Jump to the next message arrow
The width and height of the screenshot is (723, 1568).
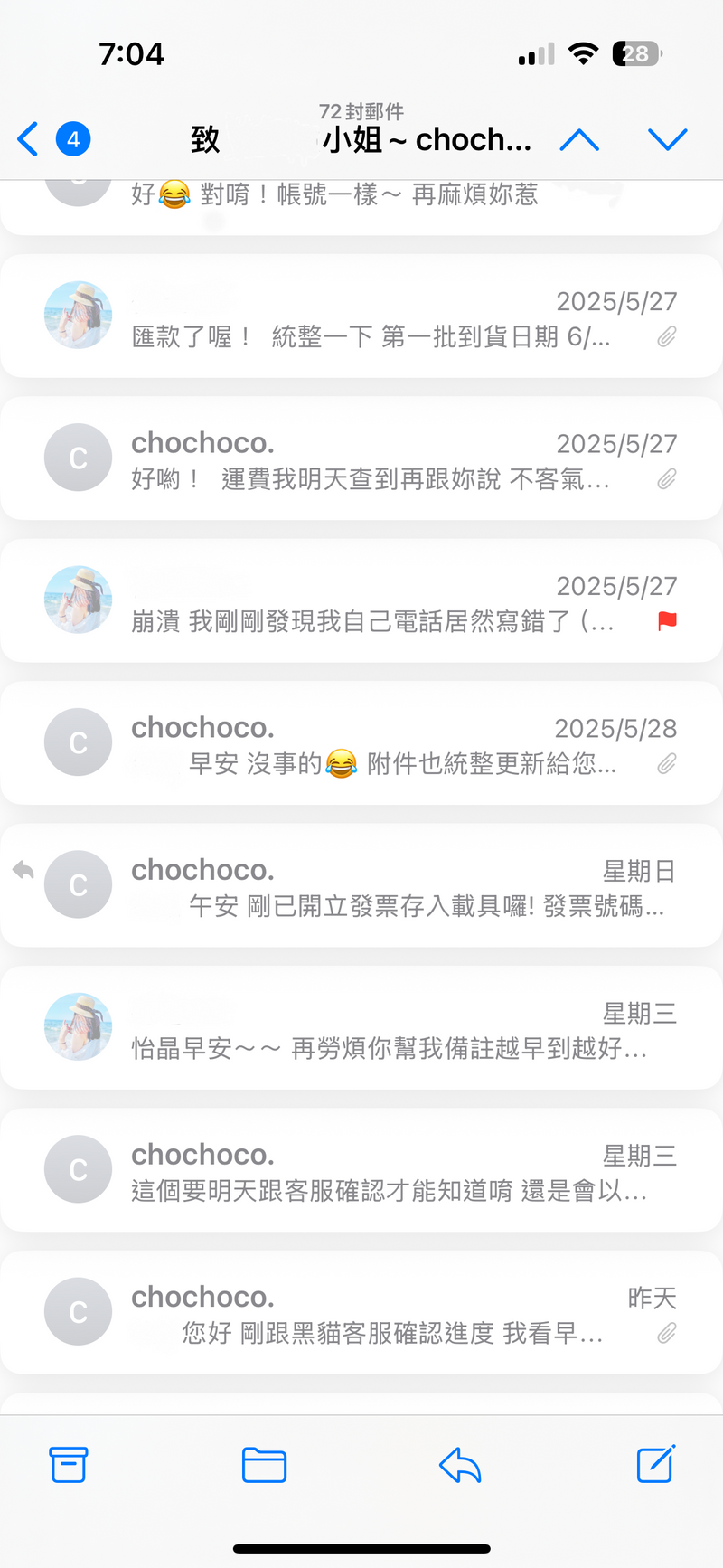coord(668,139)
